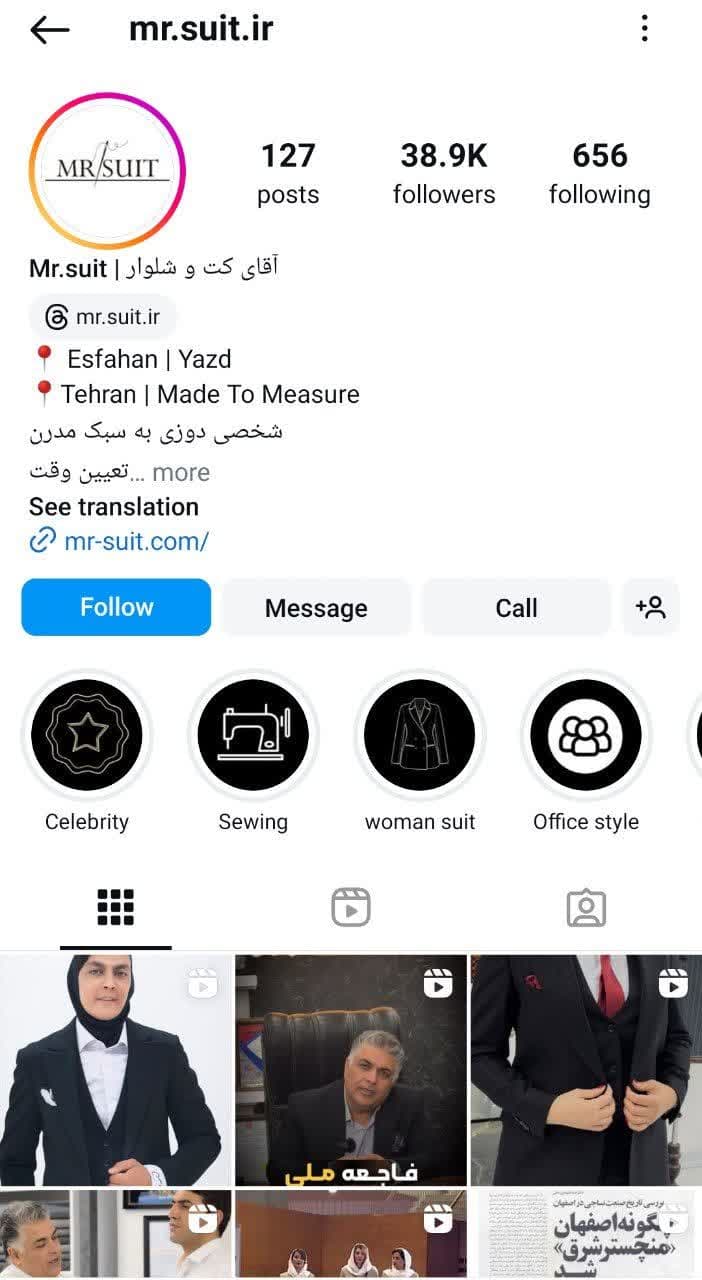Open the Sewing highlight
702x1280 pixels.
point(253,735)
